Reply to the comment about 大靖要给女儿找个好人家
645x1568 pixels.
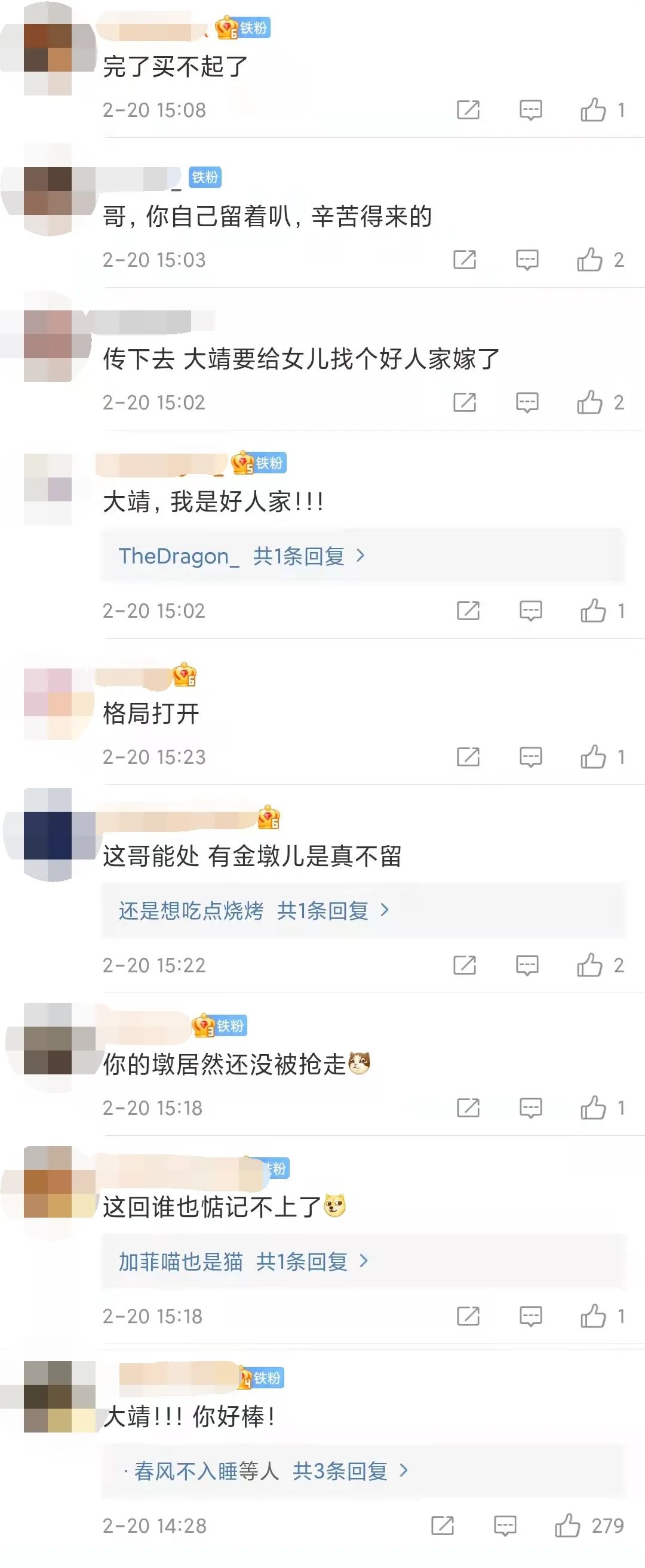[x=527, y=402]
